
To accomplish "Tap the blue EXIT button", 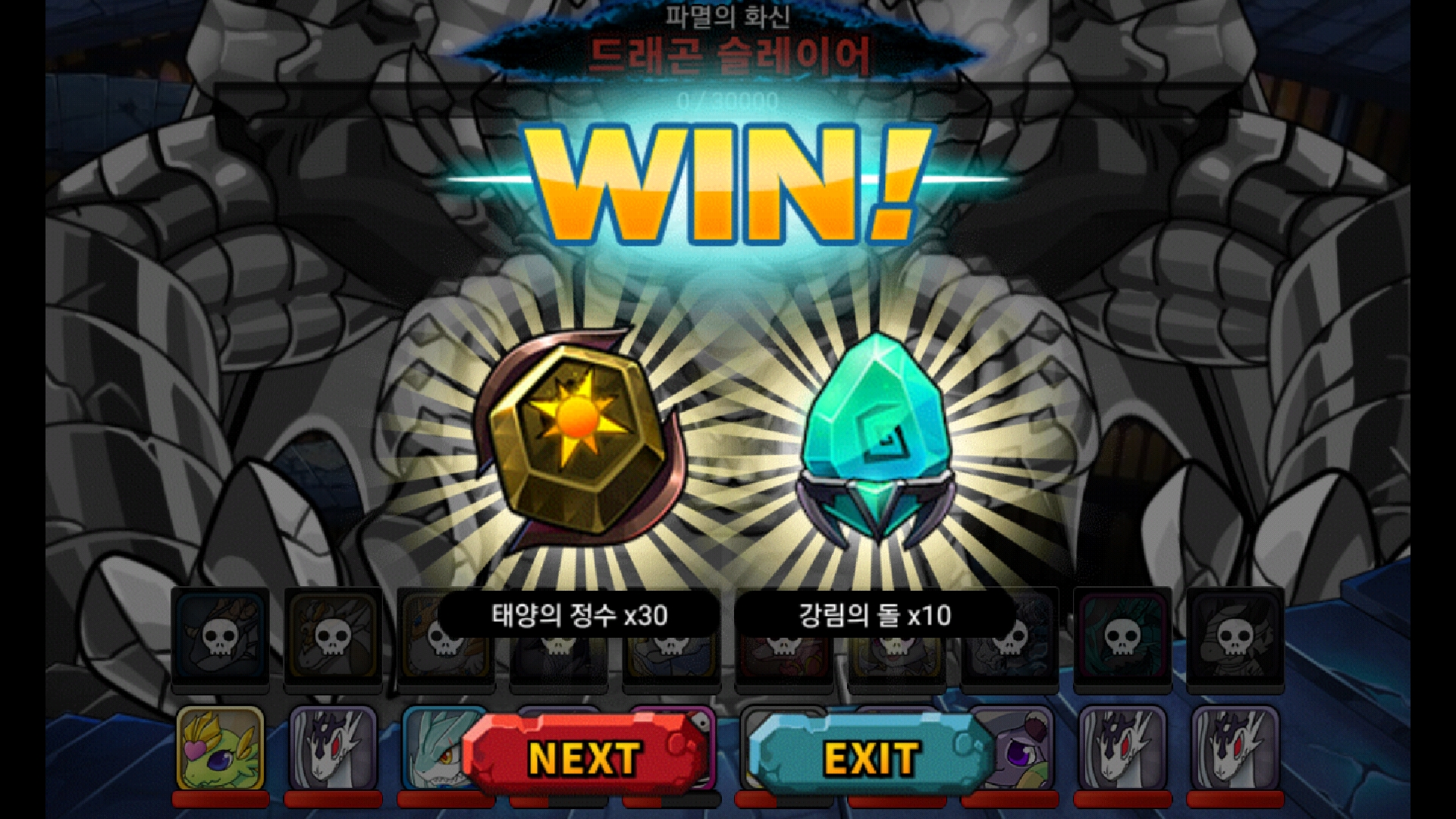I will pos(872,757).
